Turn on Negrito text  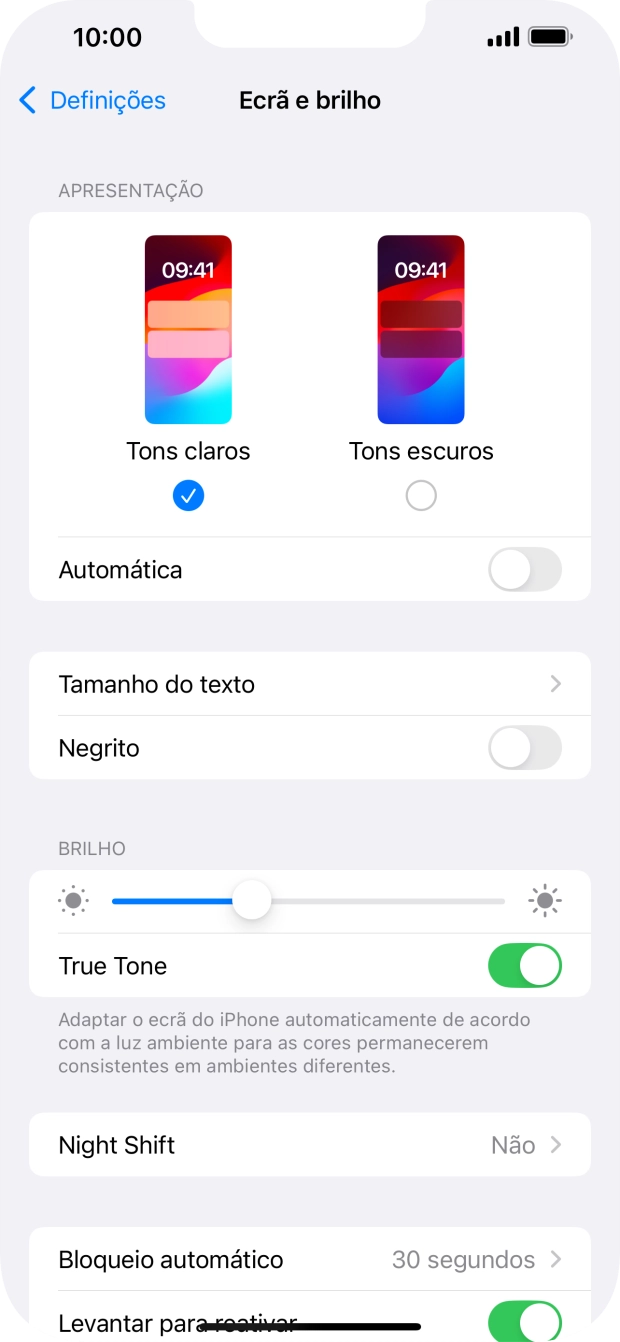click(524, 748)
